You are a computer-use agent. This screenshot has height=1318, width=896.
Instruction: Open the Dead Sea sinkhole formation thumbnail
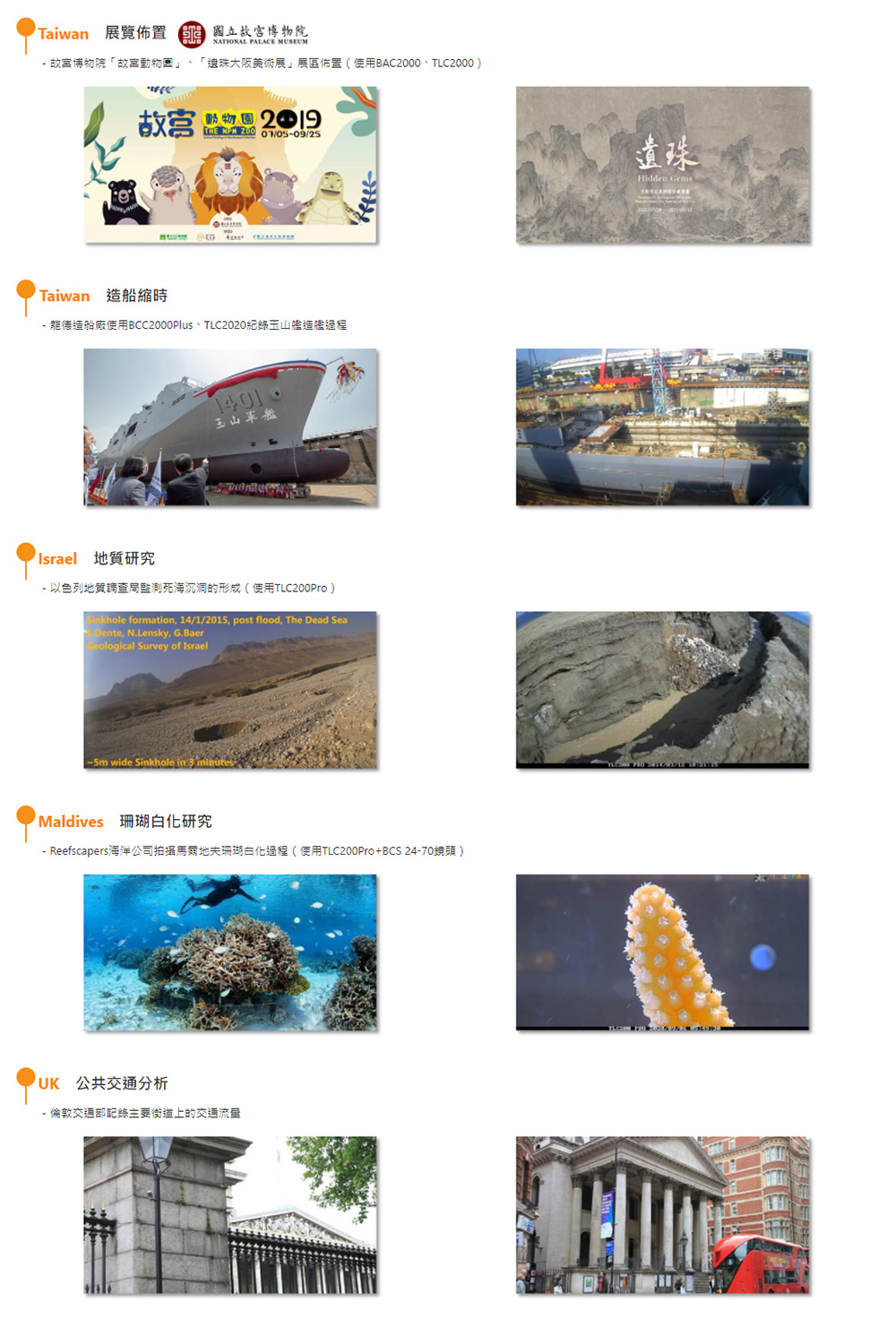pos(230,690)
